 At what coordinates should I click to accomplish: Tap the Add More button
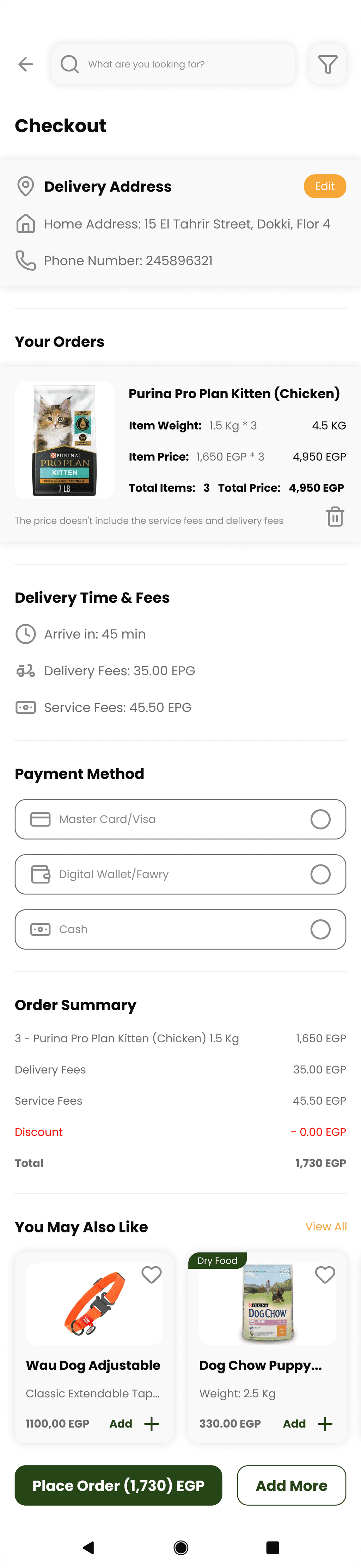[x=292, y=1486]
